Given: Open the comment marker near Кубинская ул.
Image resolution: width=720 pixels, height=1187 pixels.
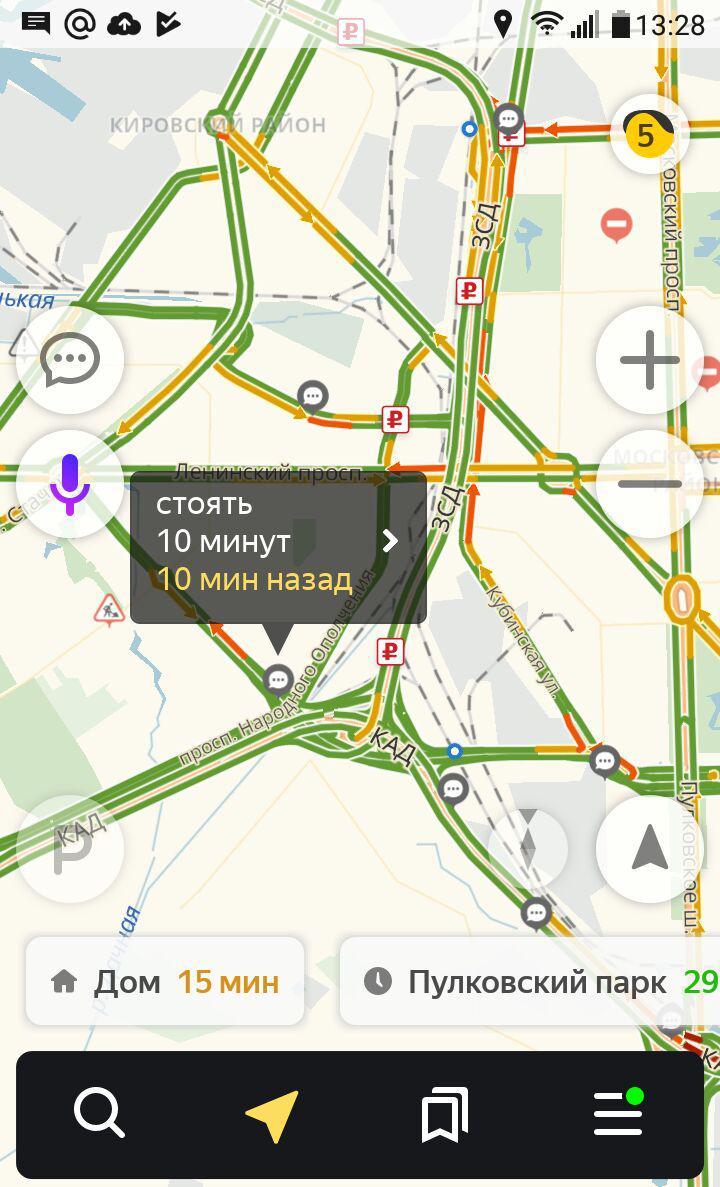Looking at the screenshot, I should [604, 761].
